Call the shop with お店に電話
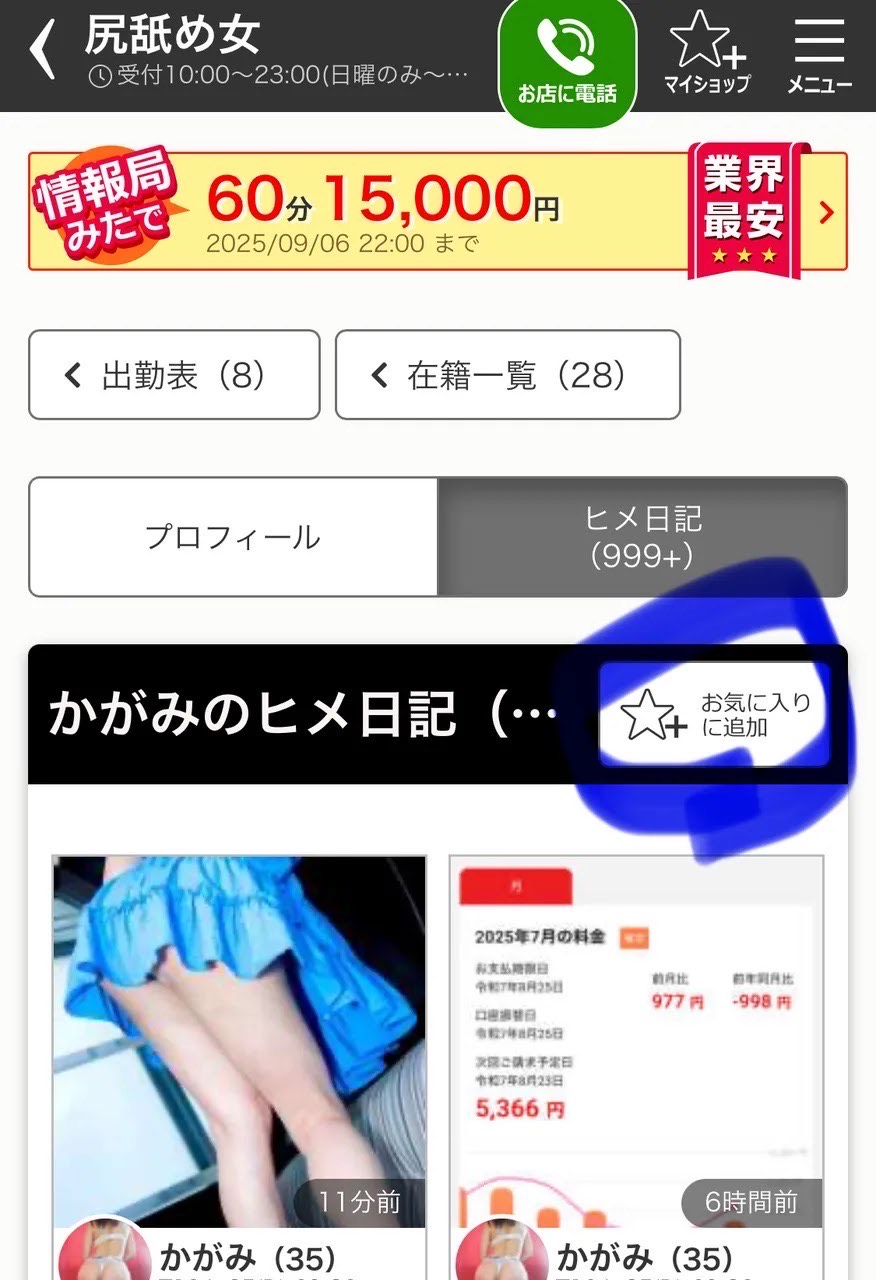This screenshot has width=876, height=1280. pos(567,62)
